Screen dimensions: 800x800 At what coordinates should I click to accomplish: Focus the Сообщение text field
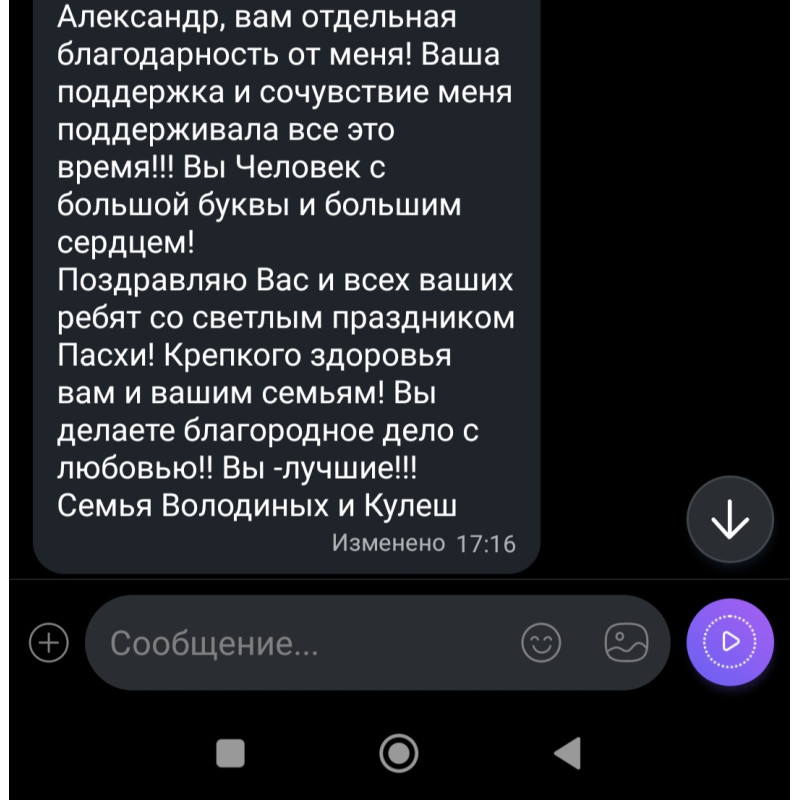(x=300, y=643)
